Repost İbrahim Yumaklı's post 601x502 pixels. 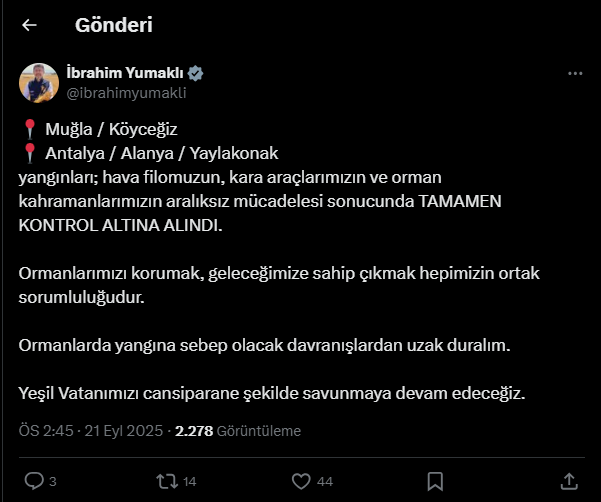click(x=168, y=481)
